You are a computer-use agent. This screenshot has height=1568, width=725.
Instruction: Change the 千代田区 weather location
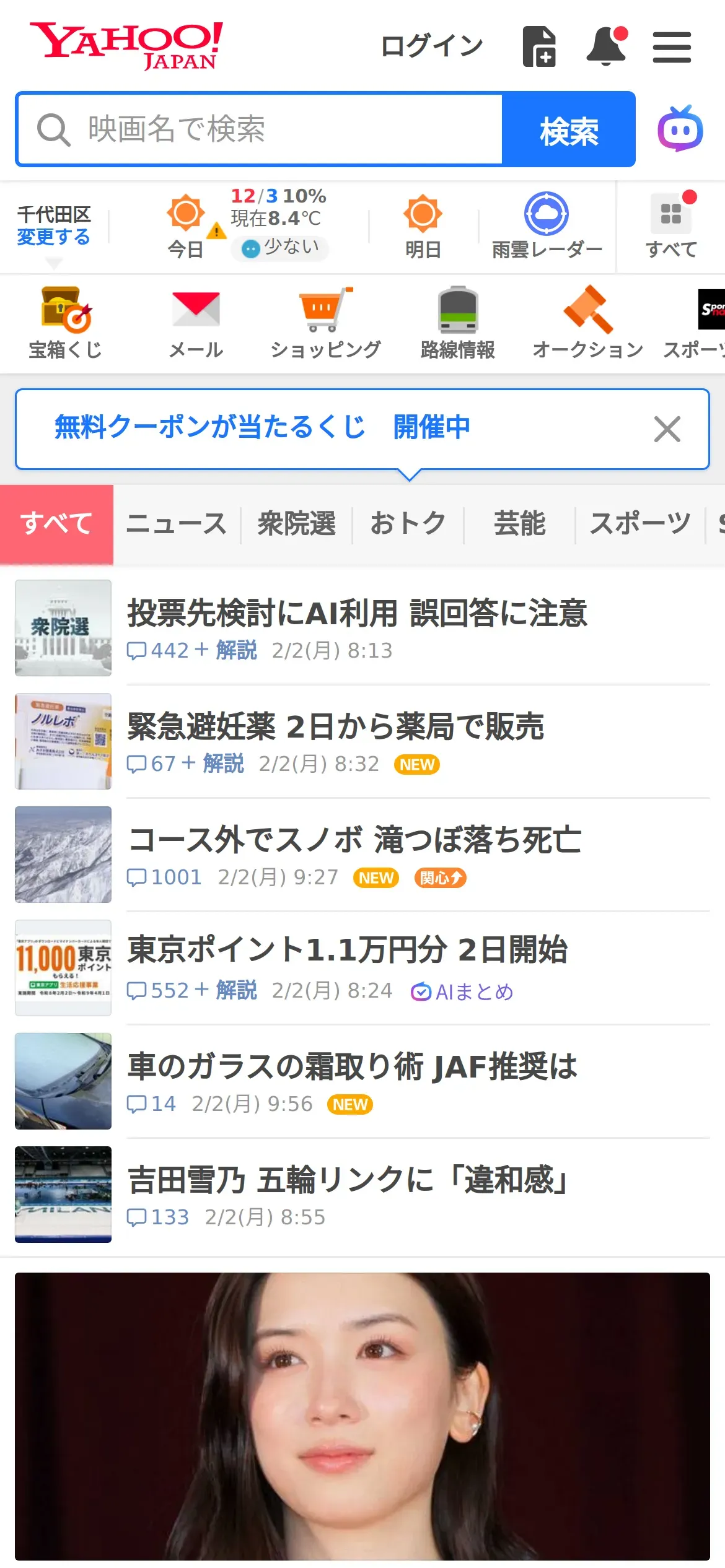(x=53, y=237)
